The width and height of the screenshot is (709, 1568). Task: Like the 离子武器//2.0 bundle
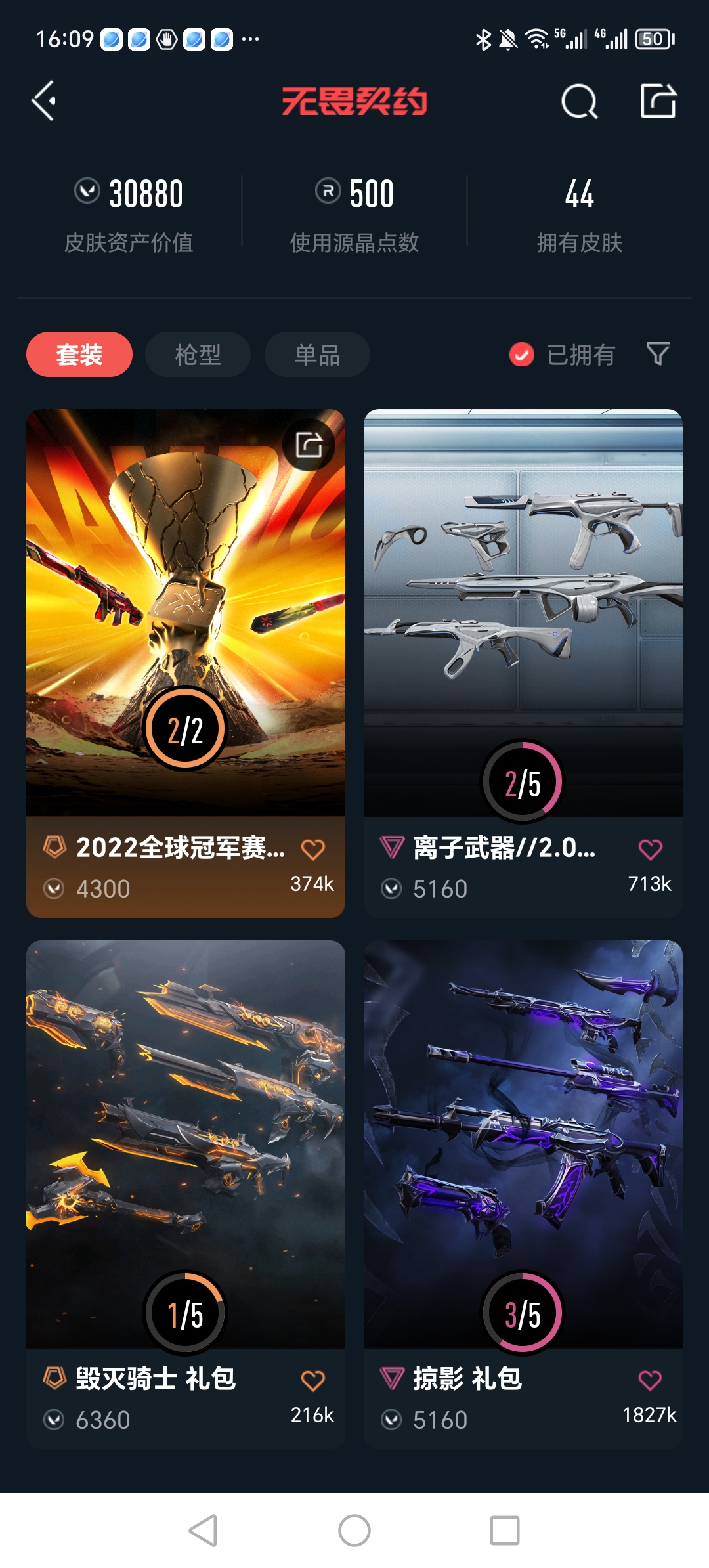[650, 850]
